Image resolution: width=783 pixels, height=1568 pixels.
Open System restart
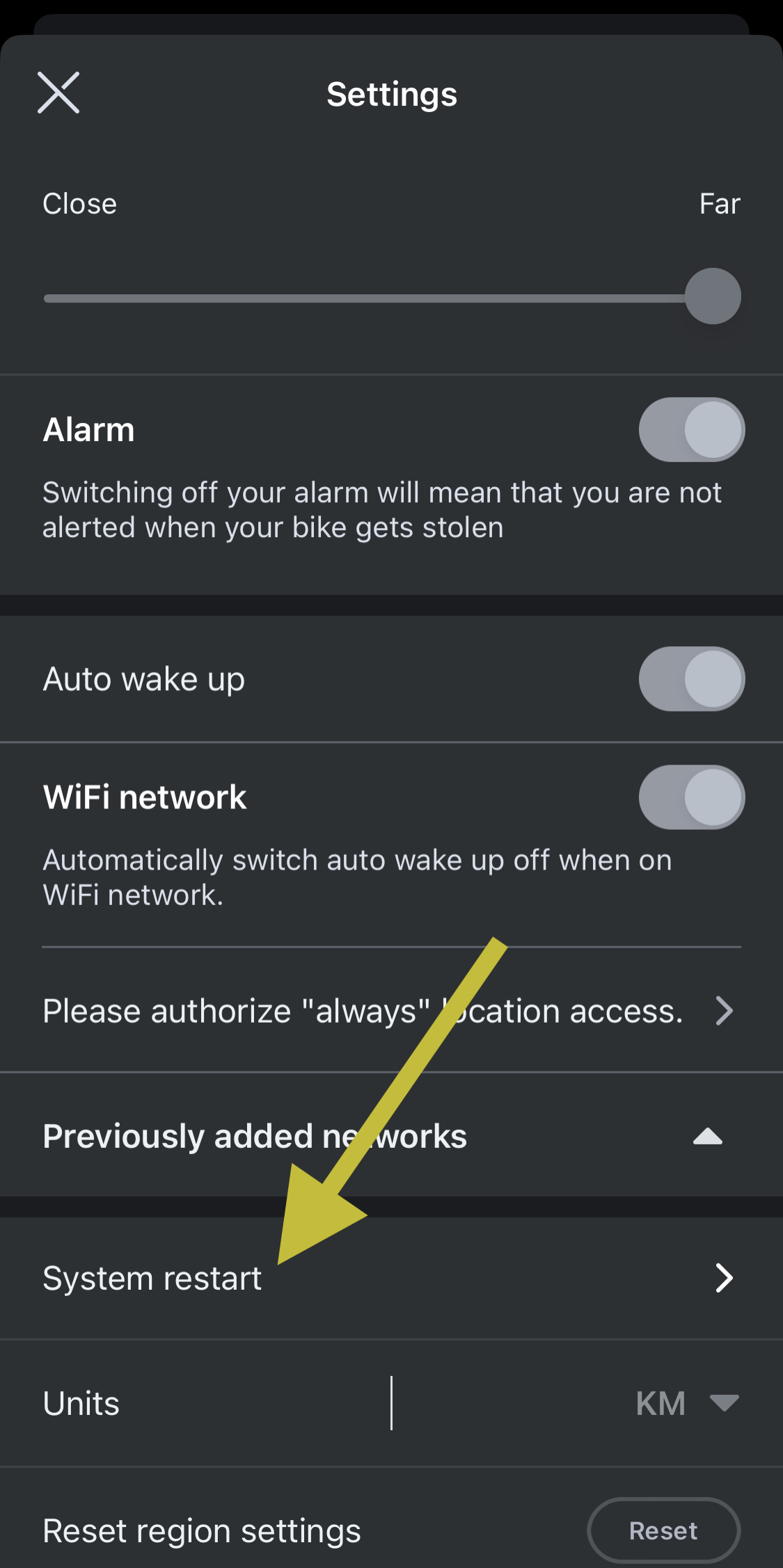(x=390, y=1279)
